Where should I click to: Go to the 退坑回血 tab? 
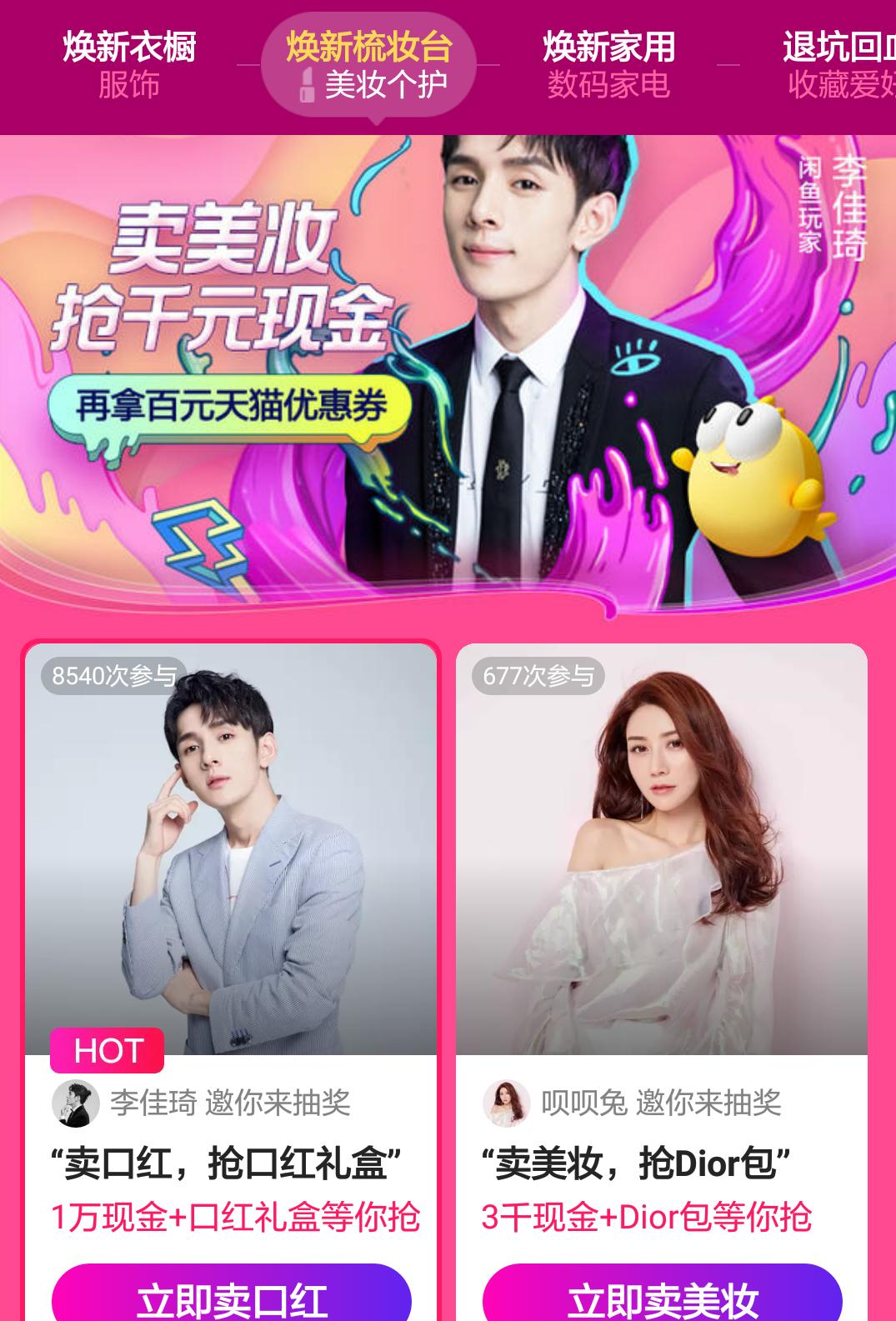(838, 65)
